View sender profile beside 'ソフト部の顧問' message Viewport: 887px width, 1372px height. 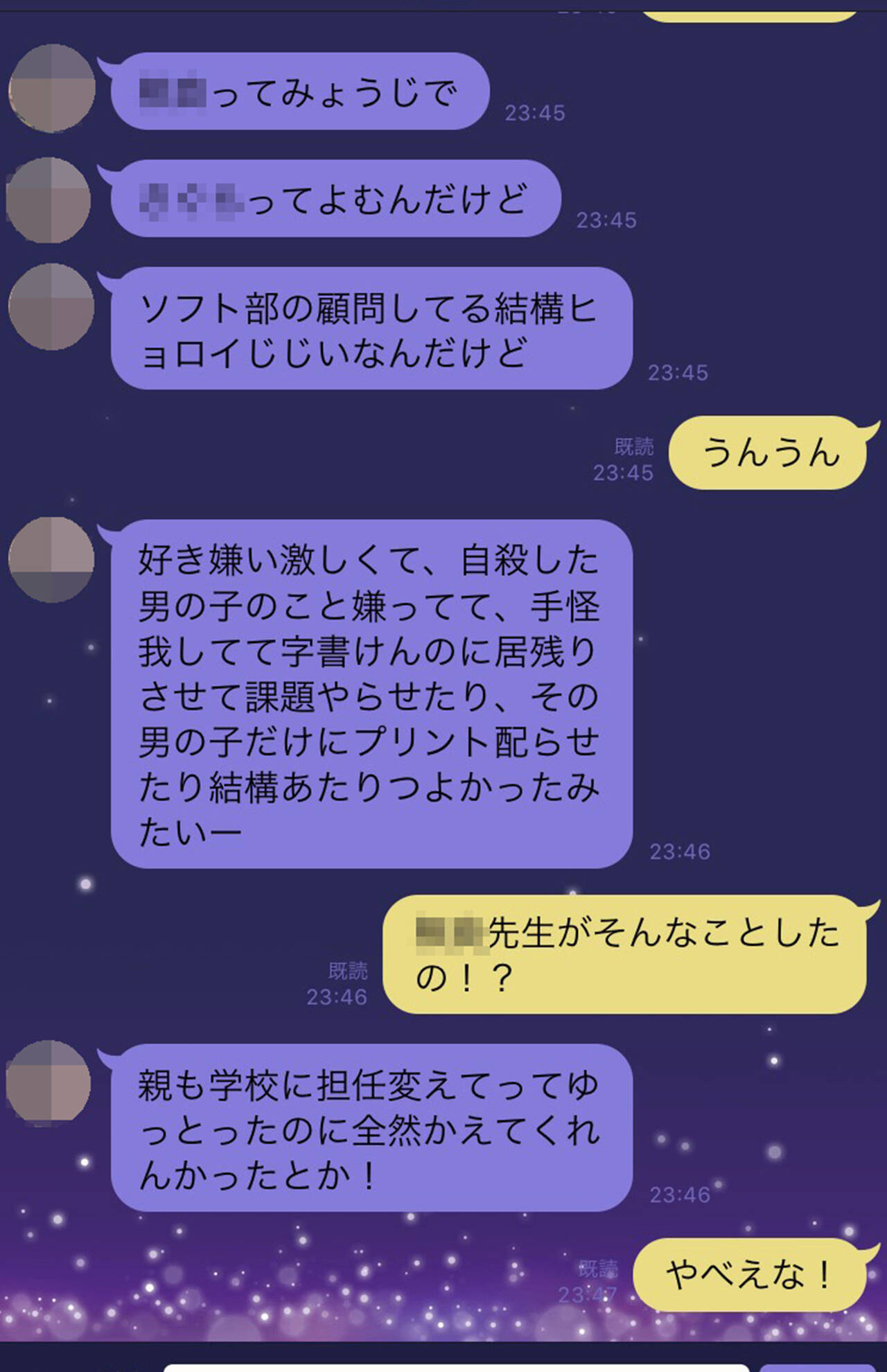(51, 306)
